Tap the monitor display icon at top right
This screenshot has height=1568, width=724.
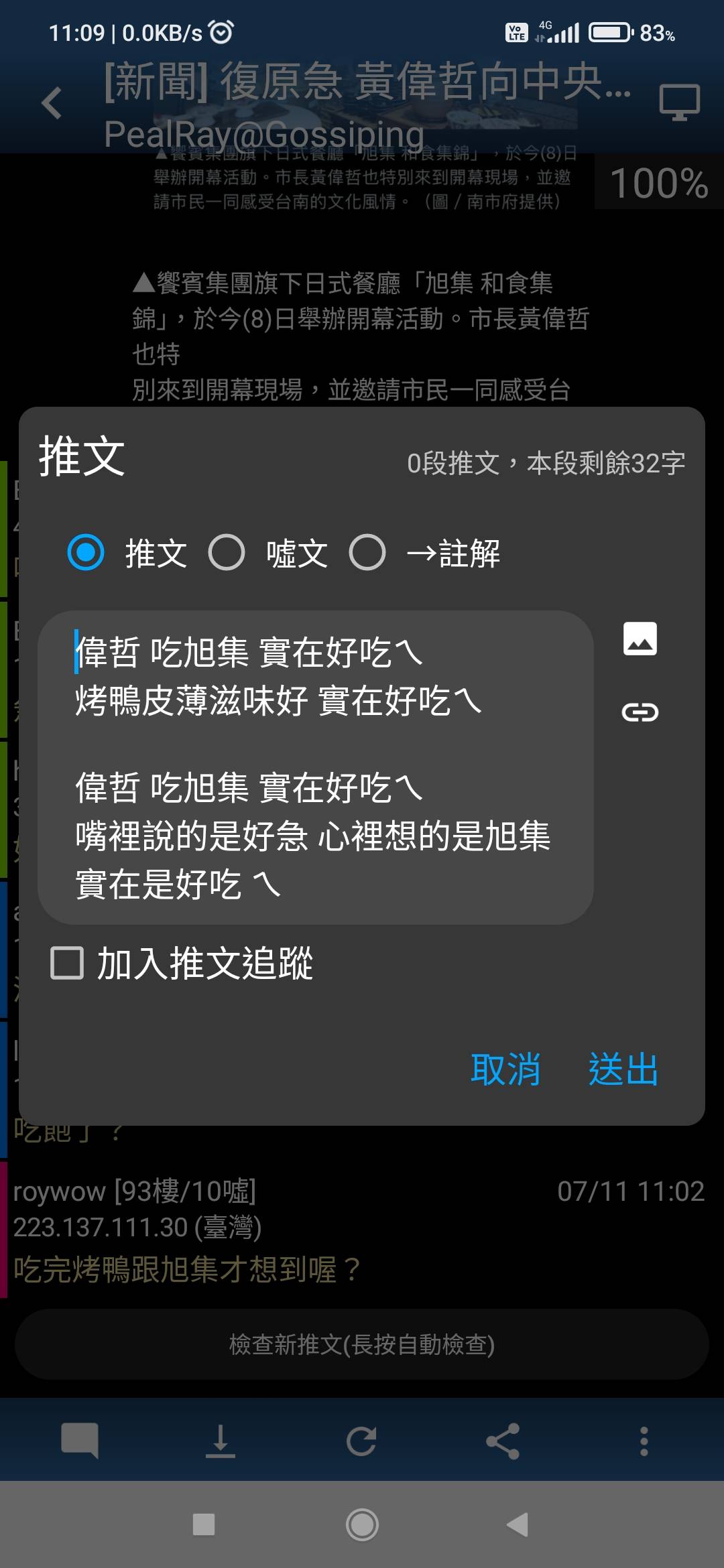click(679, 101)
